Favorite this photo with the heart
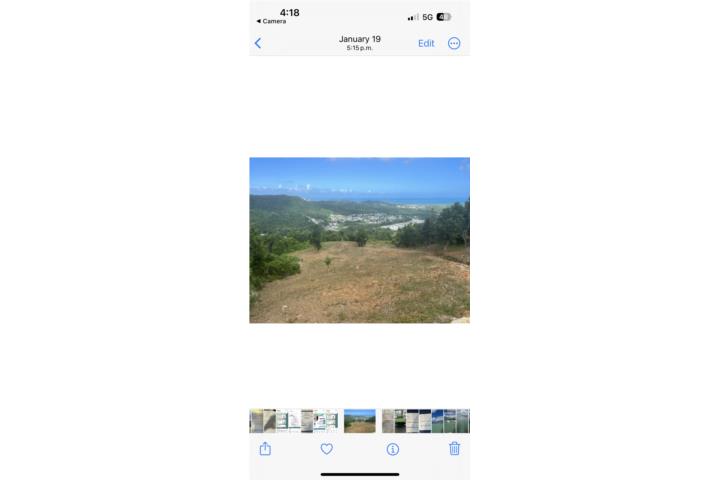The height and width of the screenshot is (480, 720). coord(326,449)
